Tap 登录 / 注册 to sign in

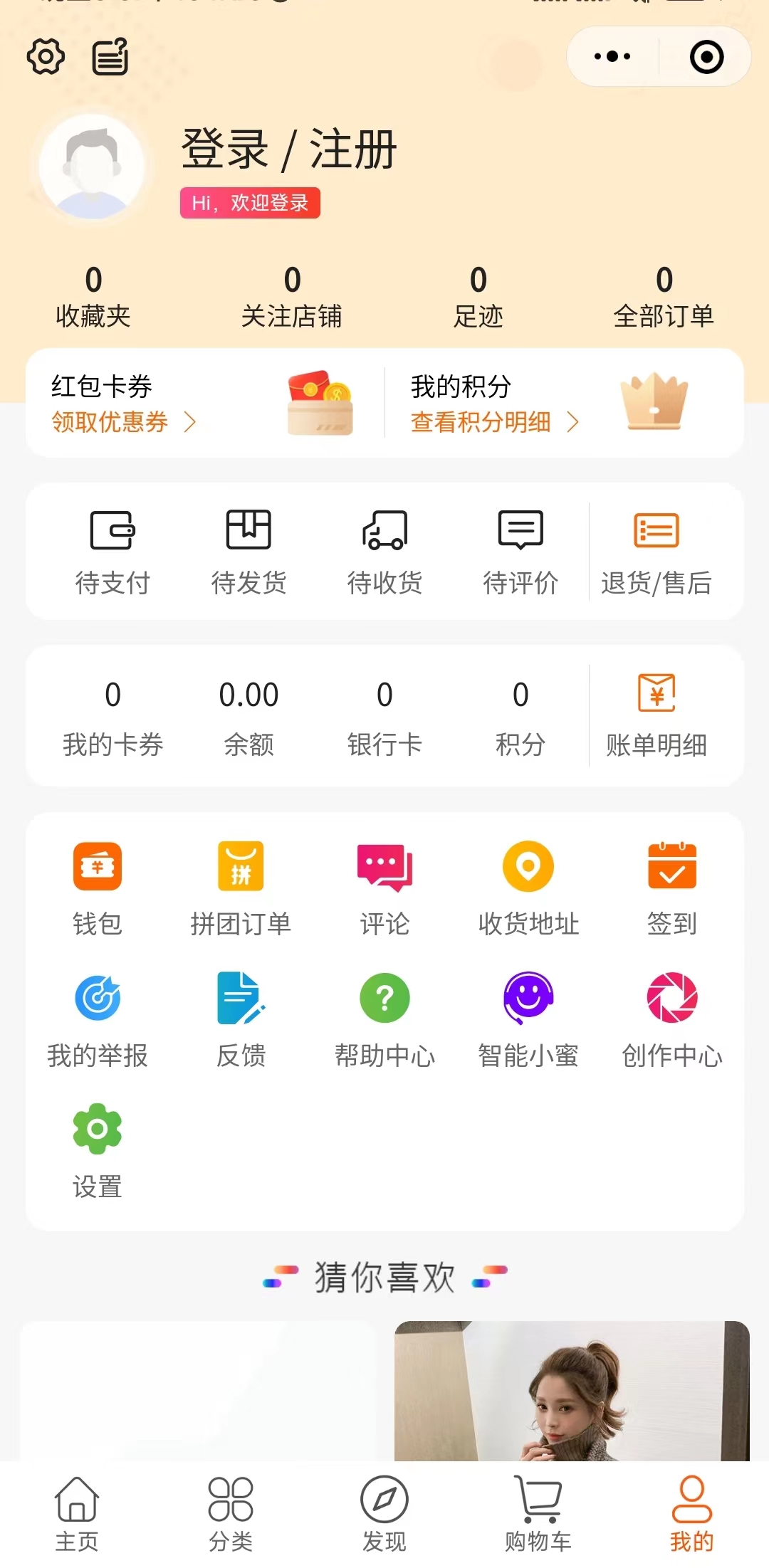[x=288, y=149]
